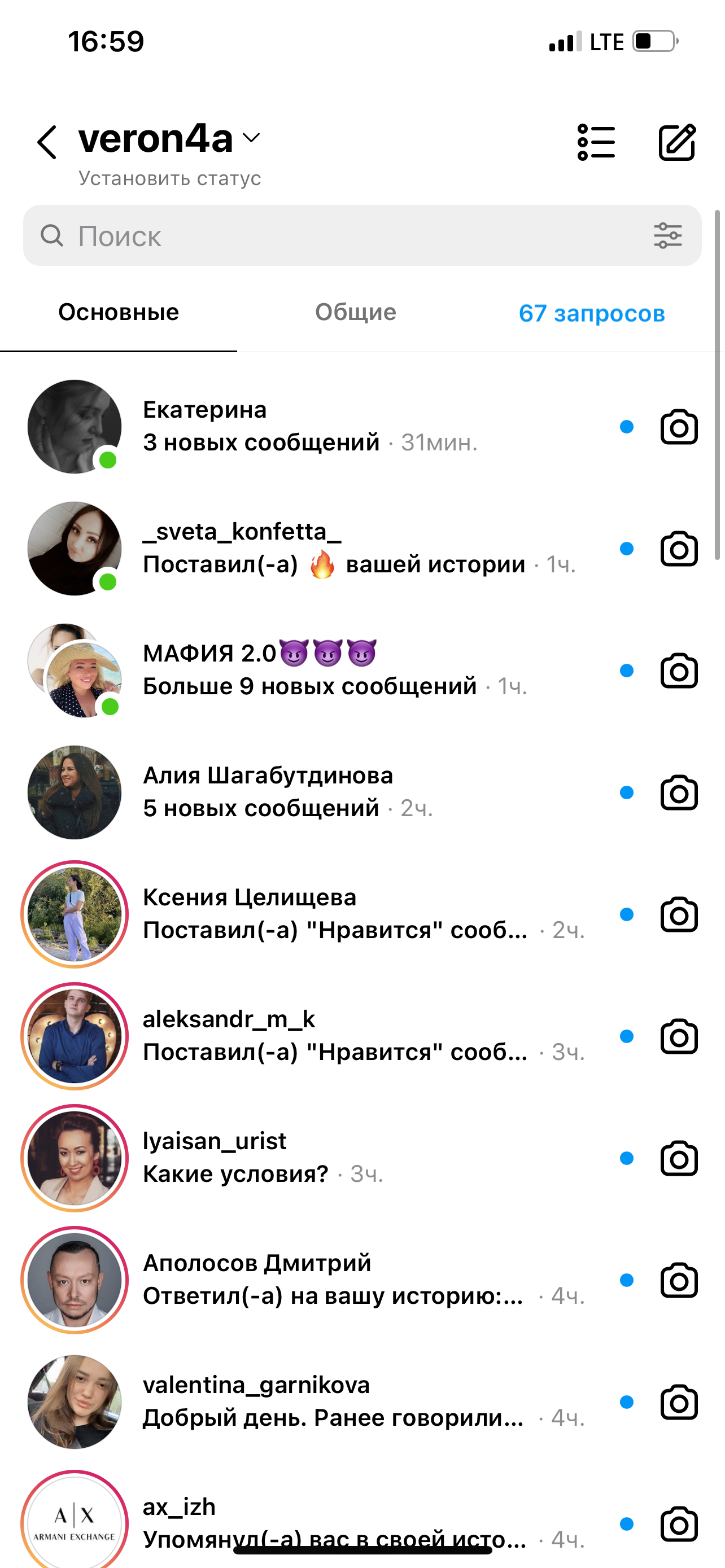Open the list options icon
The height and width of the screenshot is (1568, 725).
(x=596, y=142)
